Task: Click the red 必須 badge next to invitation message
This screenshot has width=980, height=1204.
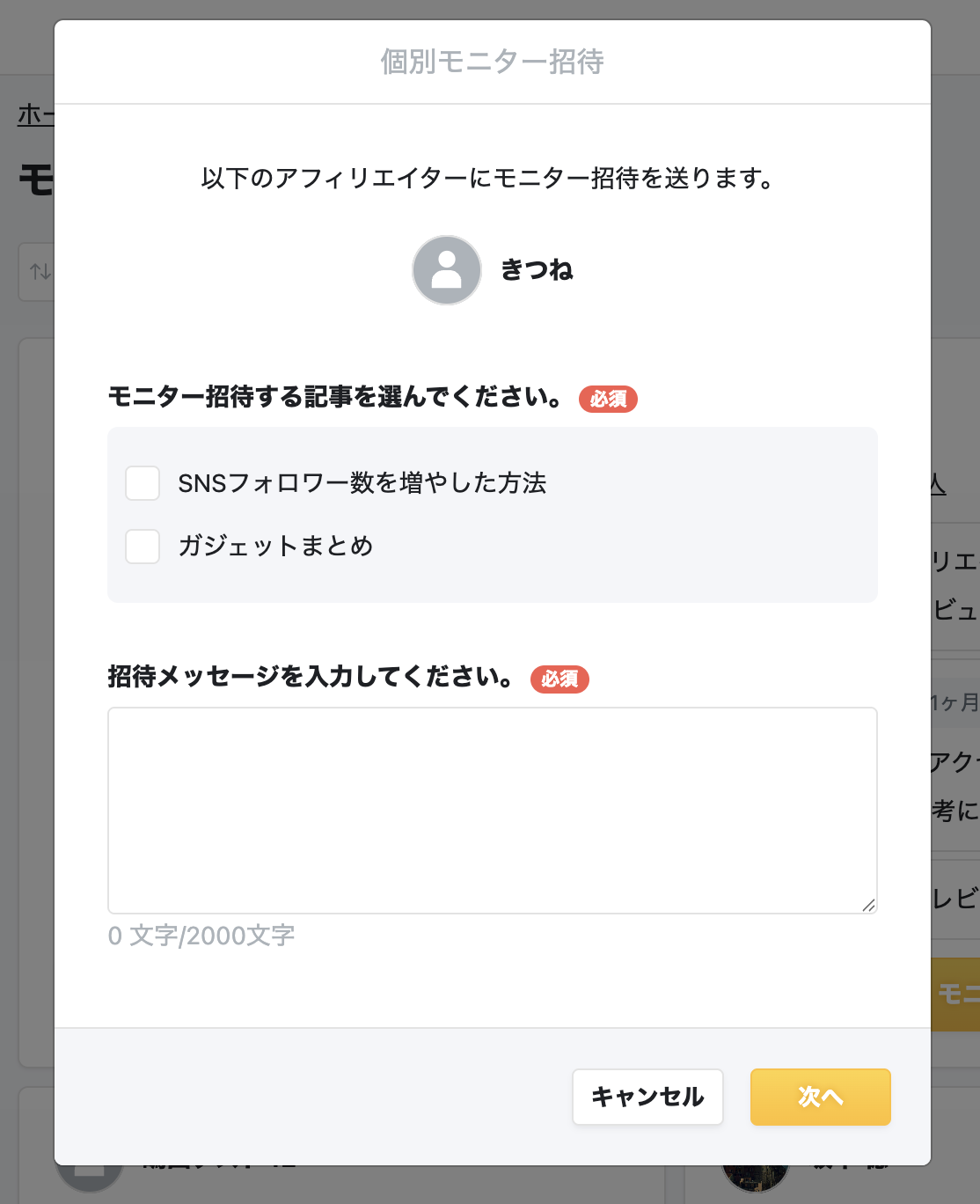Action: click(x=559, y=679)
